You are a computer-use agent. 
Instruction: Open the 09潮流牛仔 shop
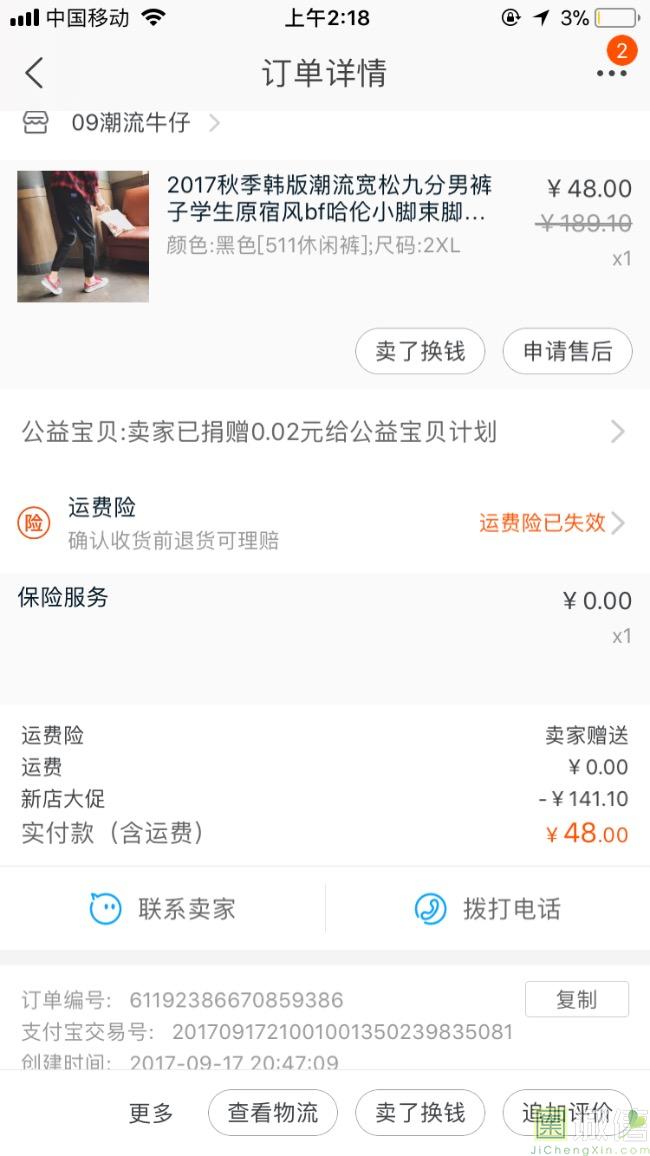point(122,122)
